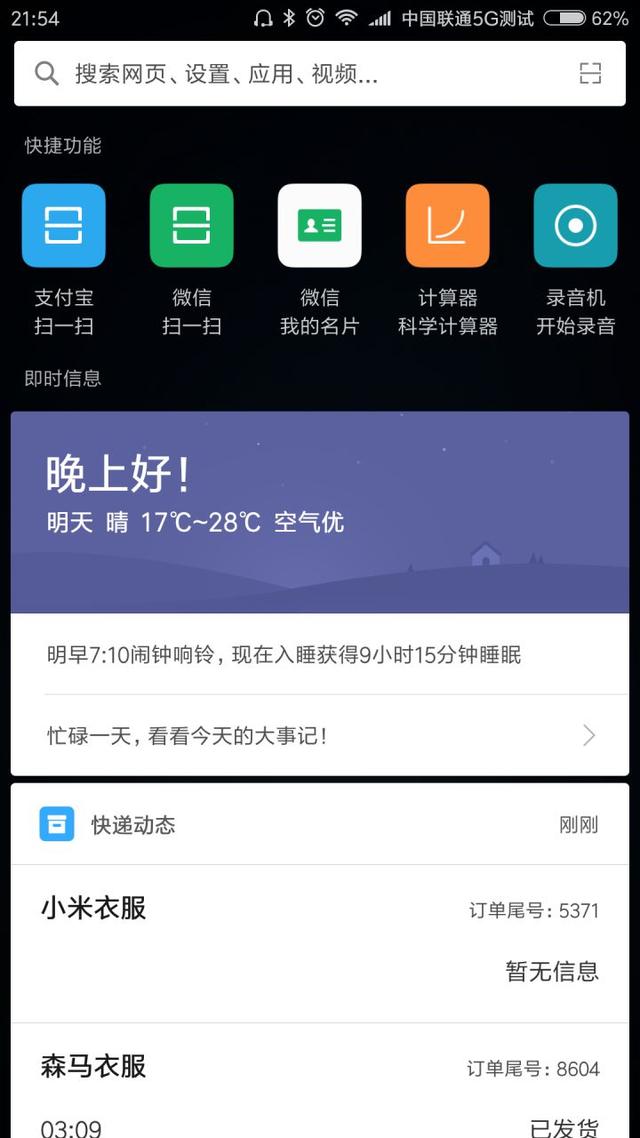Open the evening weather card (晚上好)
Image resolution: width=640 pixels, height=1138 pixels.
coord(319,512)
